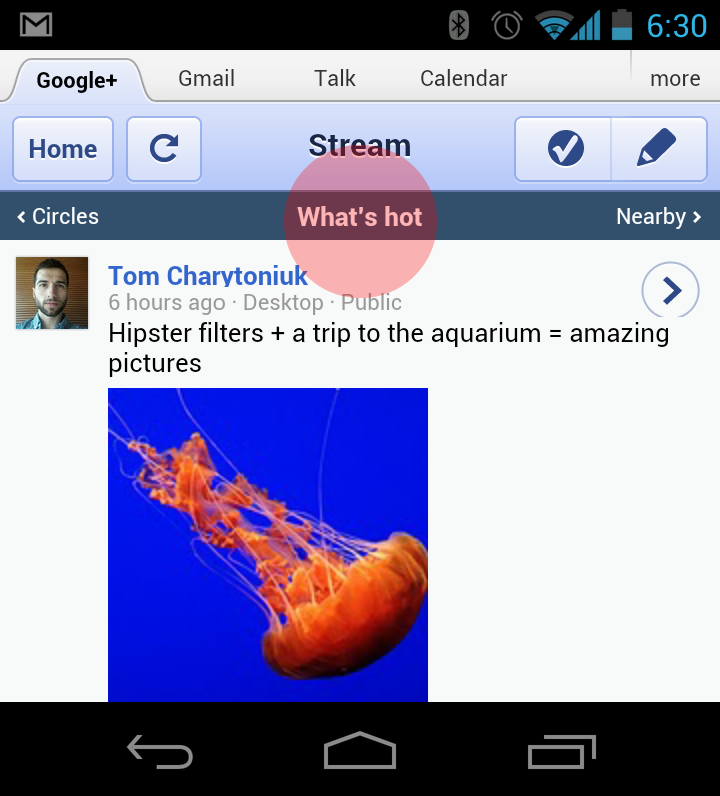720x796 pixels.
Task: Go to the Calendar tab
Action: 463,79
